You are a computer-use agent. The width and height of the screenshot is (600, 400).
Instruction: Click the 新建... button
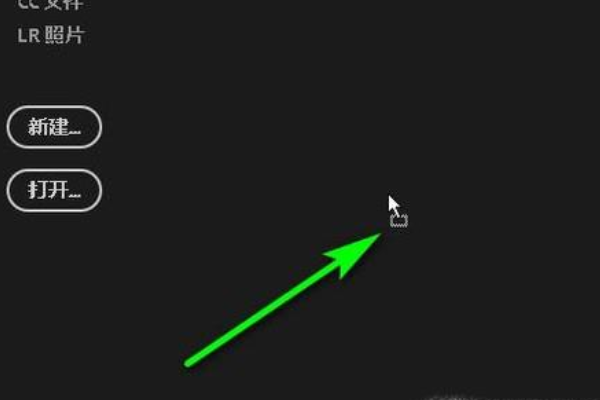pyautogui.click(x=54, y=127)
